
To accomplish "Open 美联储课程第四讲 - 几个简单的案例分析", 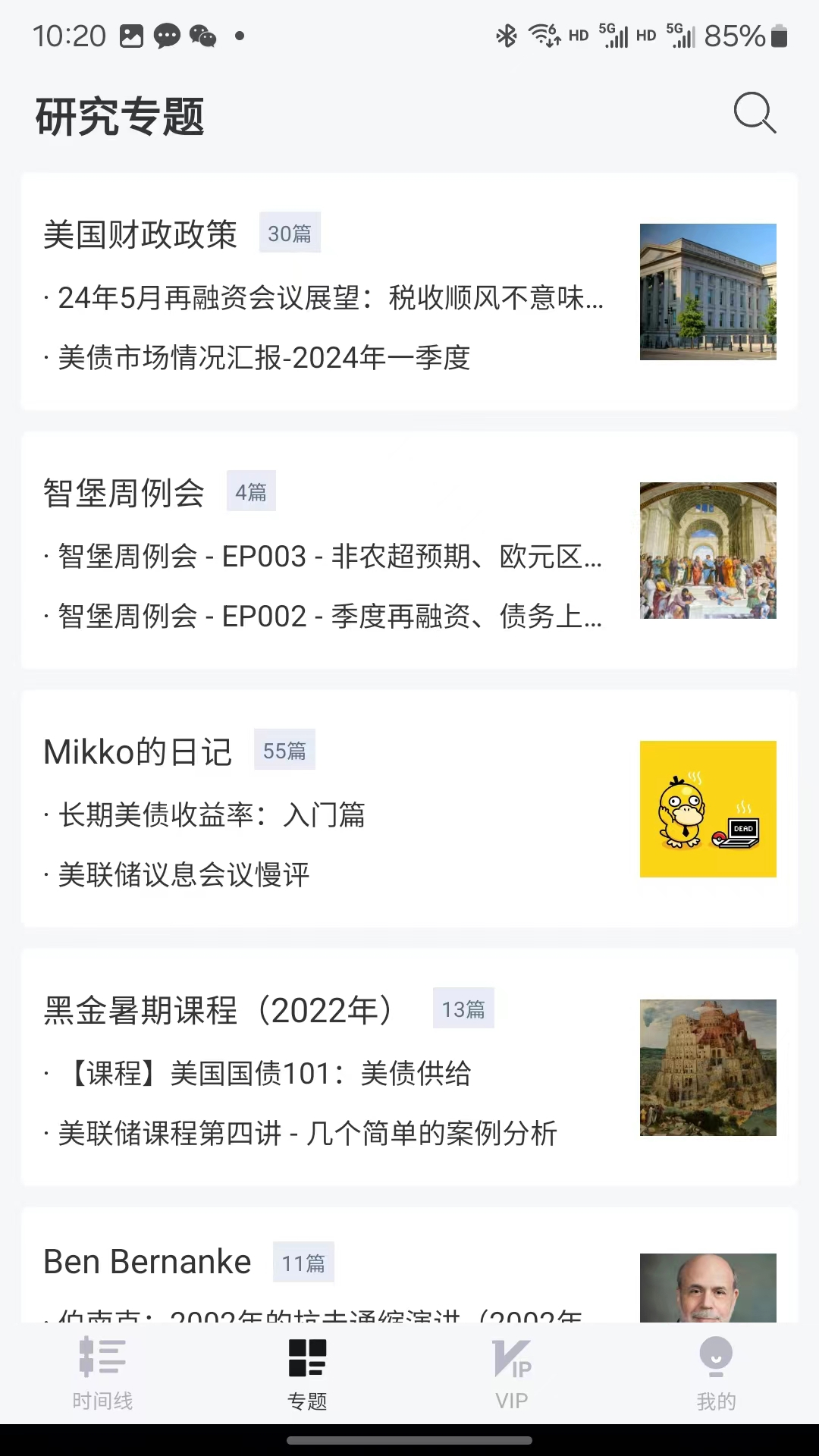I will pyautogui.click(x=307, y=1134).
